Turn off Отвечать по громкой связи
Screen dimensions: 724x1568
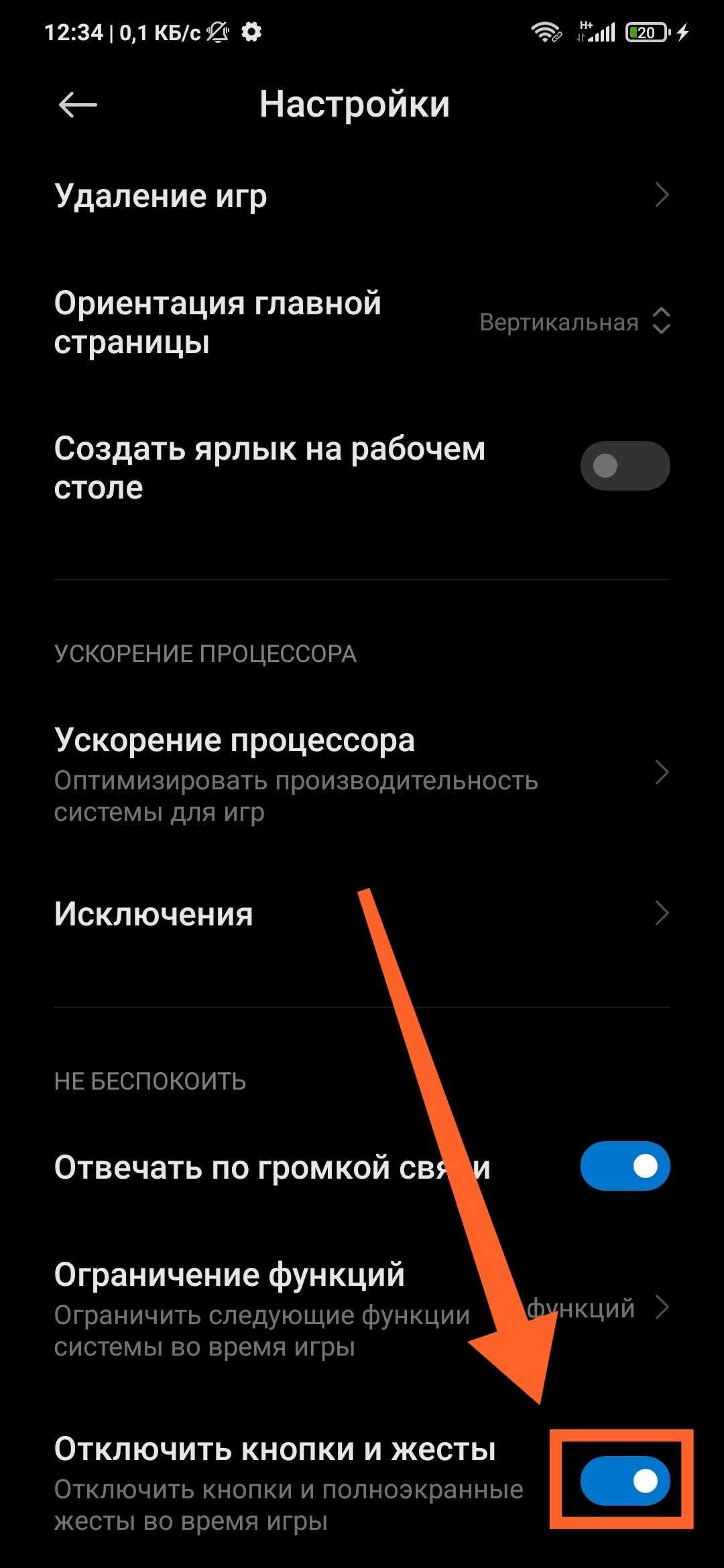pos(625,1167)
